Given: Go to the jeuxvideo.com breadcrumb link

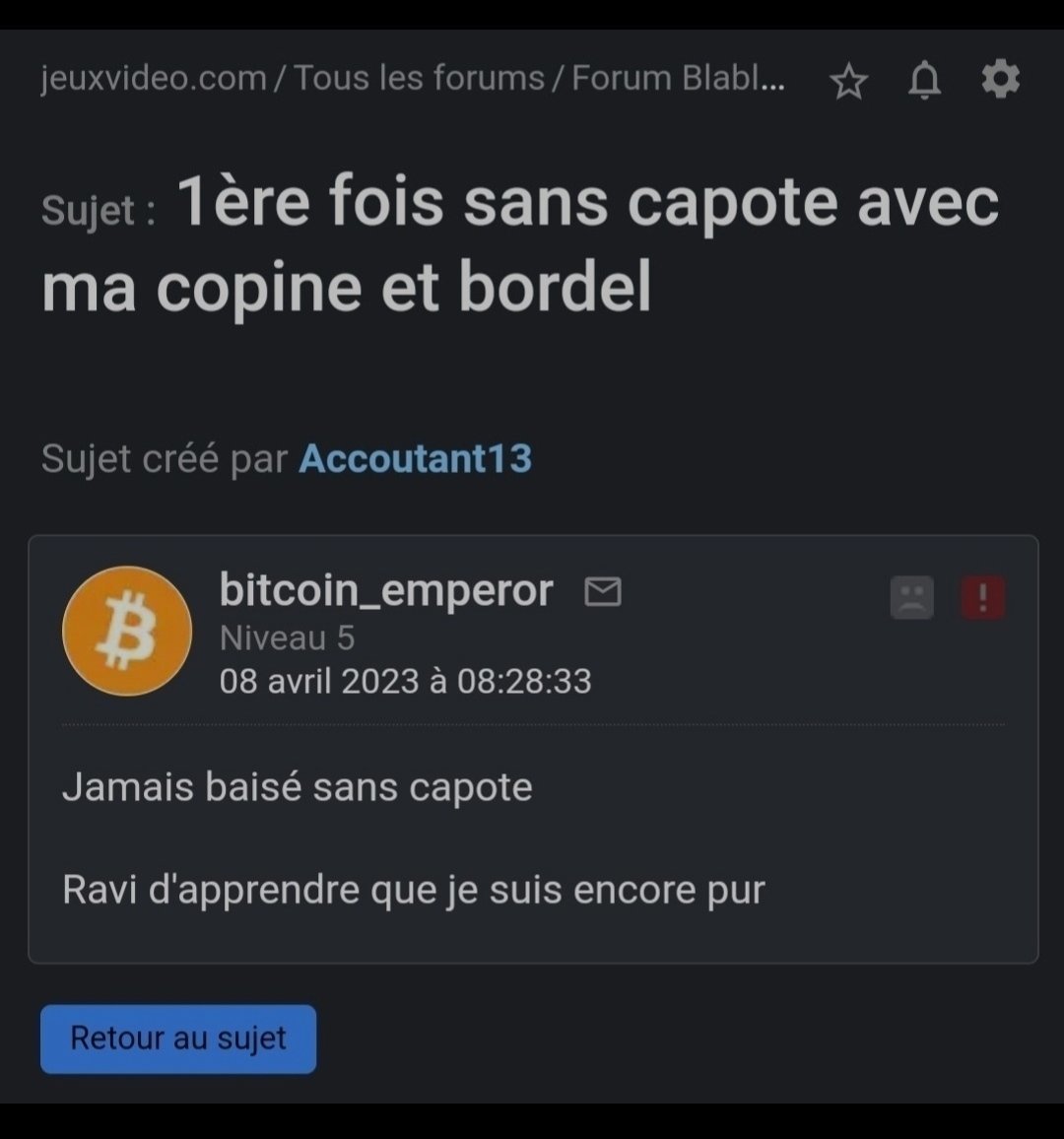Looking at the screenshot, I should (154, 78).
